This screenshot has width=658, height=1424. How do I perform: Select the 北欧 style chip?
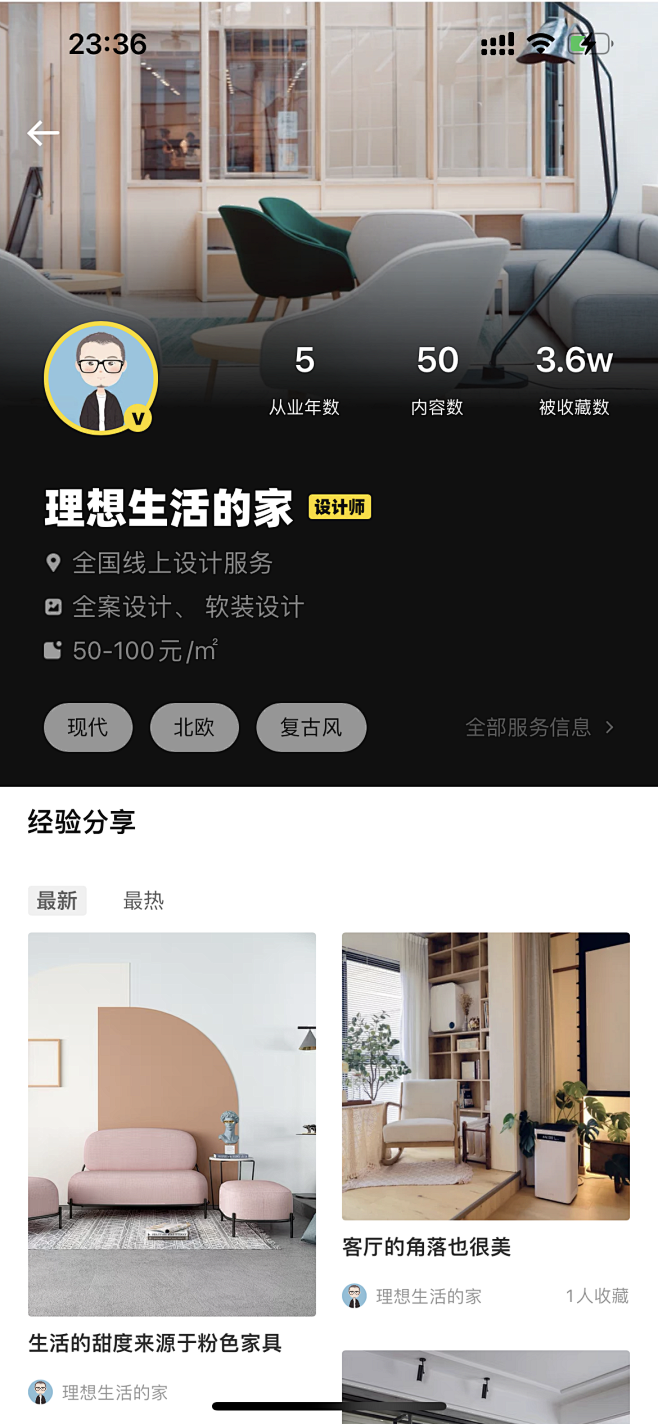point(194,727)
